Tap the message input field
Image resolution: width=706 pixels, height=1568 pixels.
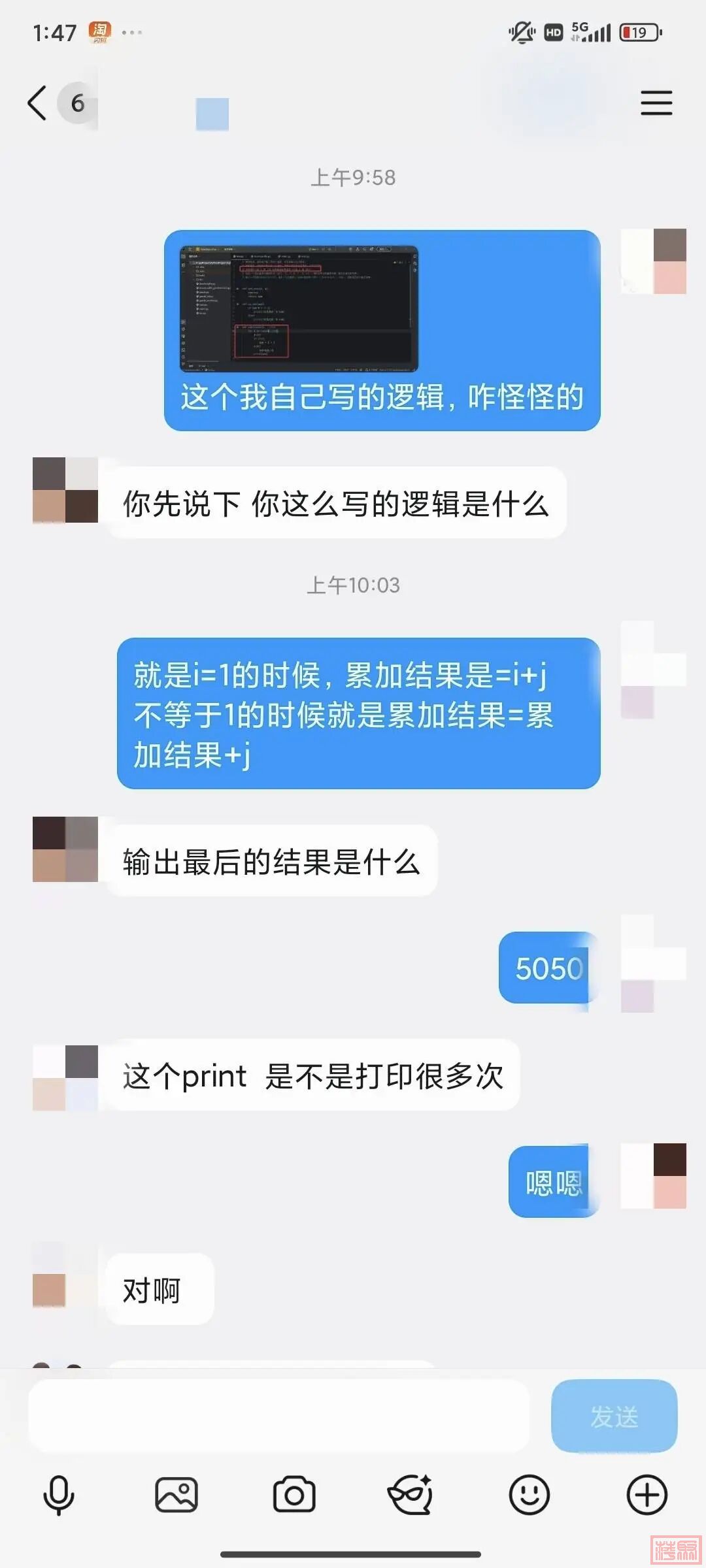pos(278,1416)
